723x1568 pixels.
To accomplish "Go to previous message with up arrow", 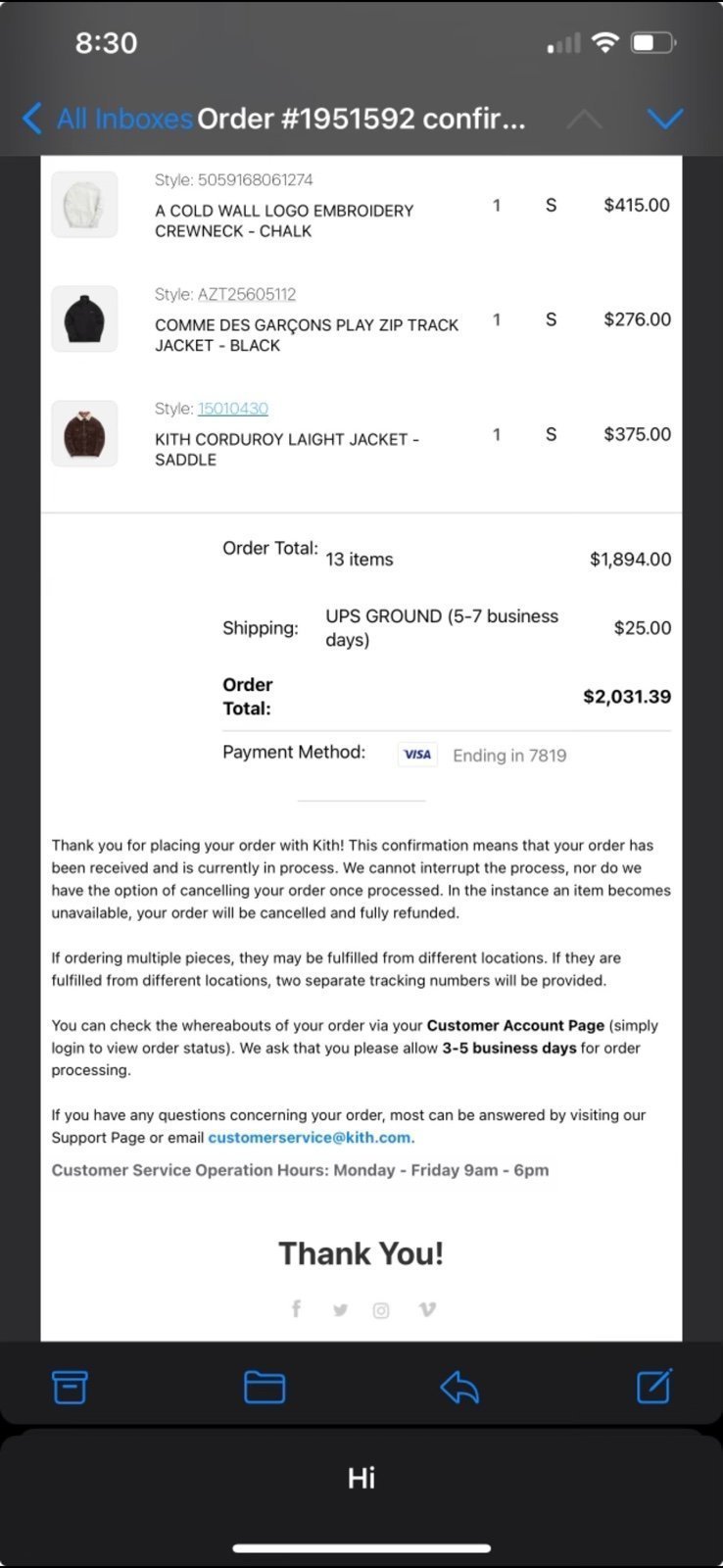I will pyautogui.click(x=584, y=119).
